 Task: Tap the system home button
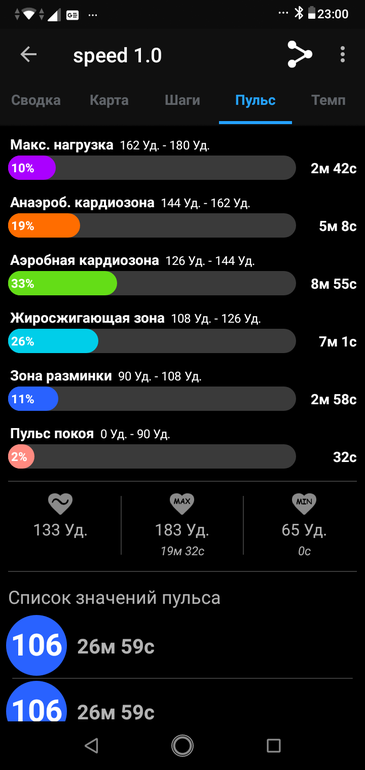click(x=182, y=745)
